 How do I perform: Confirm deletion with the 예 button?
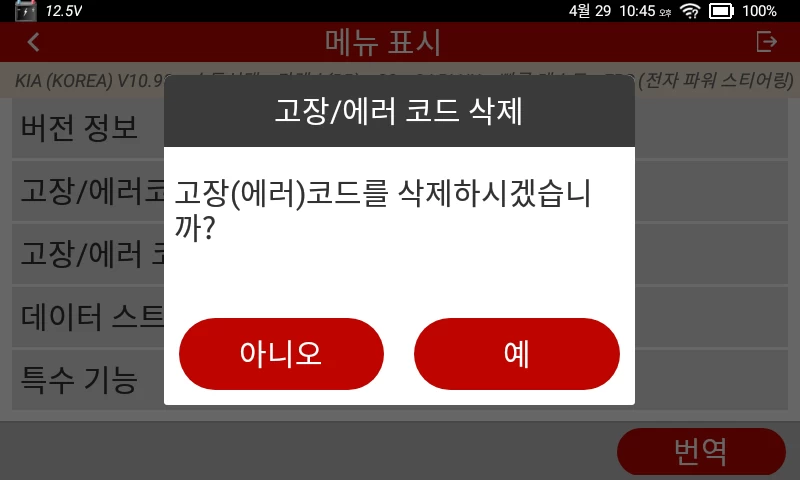click(517, 354)
